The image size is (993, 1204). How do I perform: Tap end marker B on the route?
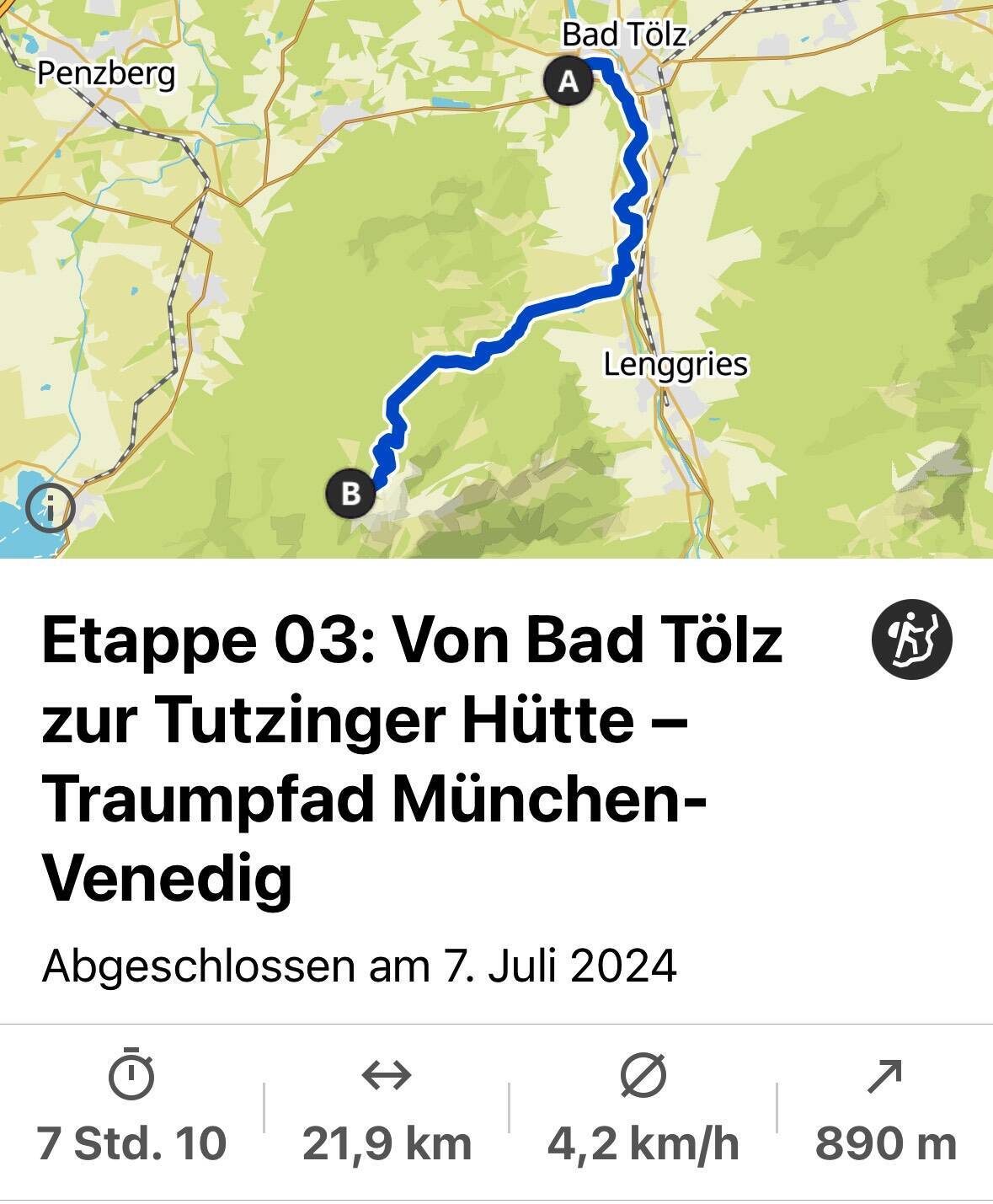tap(350, 493)
